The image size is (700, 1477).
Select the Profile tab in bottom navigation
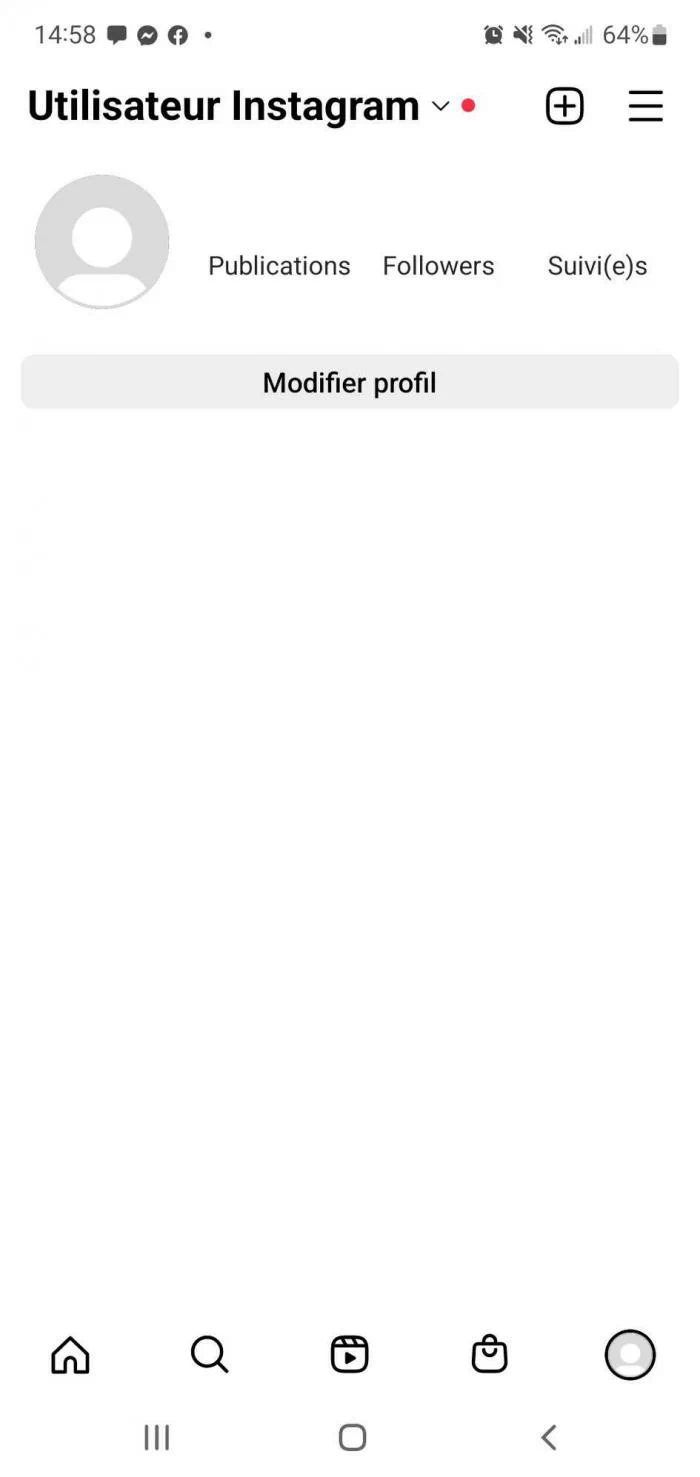630,1355
